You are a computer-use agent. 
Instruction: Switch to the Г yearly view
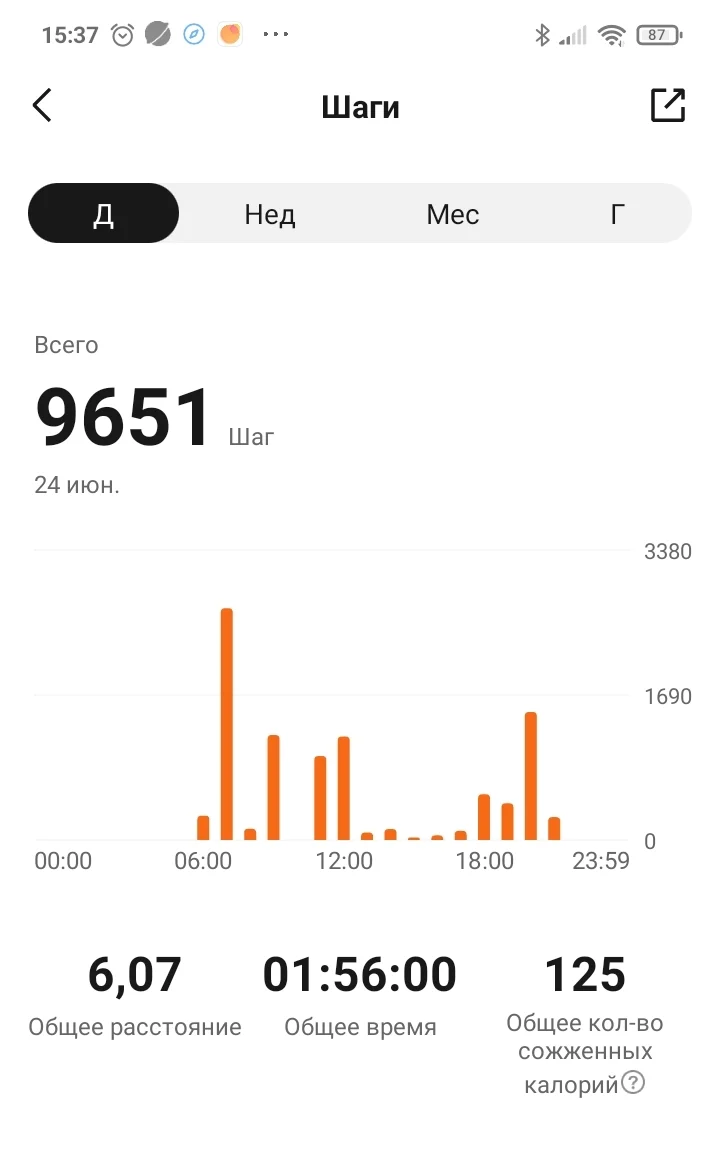617,214
